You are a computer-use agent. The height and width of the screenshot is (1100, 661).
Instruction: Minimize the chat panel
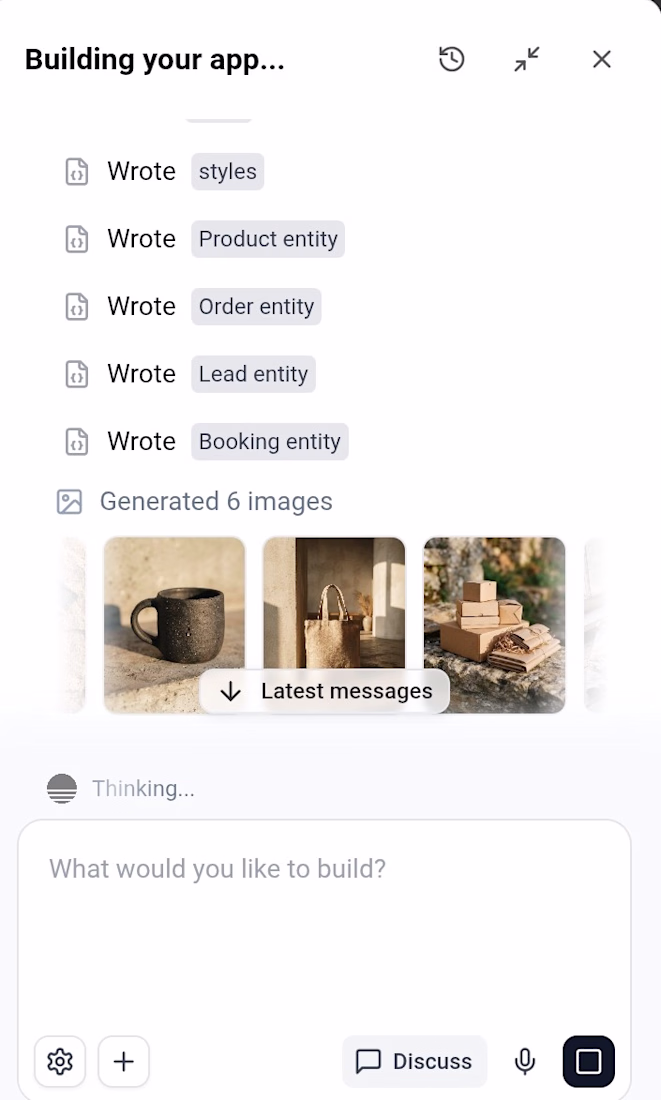(526, 59)
